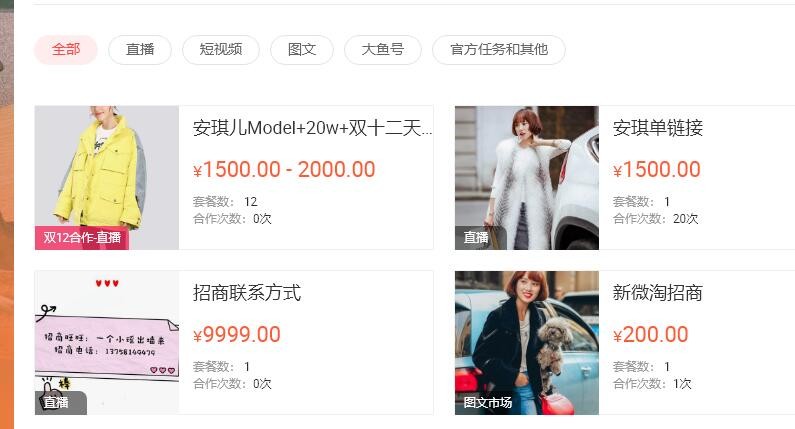Screen dimensions: 795x429
Task: Open the 安琪儿Model+20w+双十二 card
Action: pos(312,128)
